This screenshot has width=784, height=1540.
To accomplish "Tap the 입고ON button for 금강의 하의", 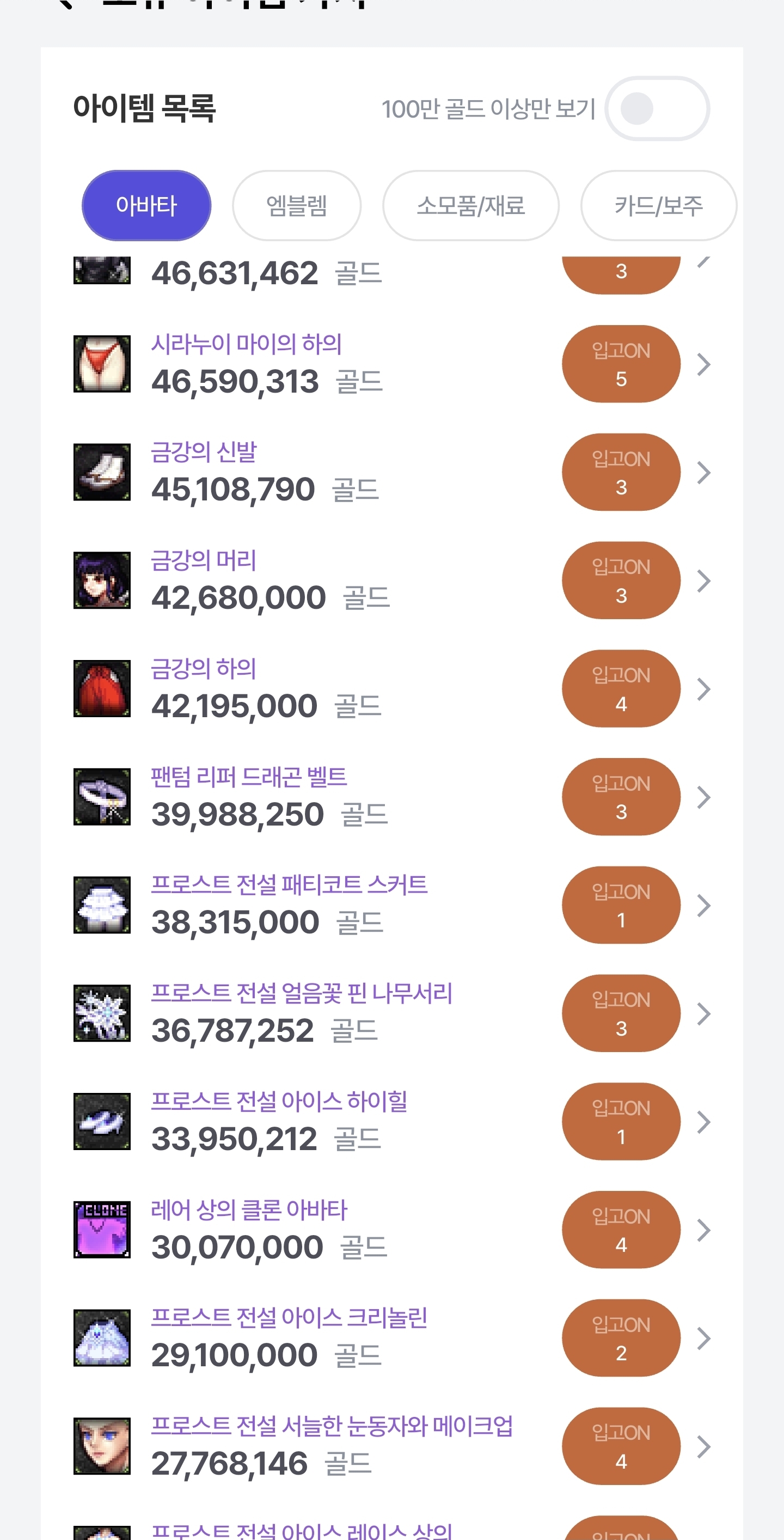I will (621, 689).
